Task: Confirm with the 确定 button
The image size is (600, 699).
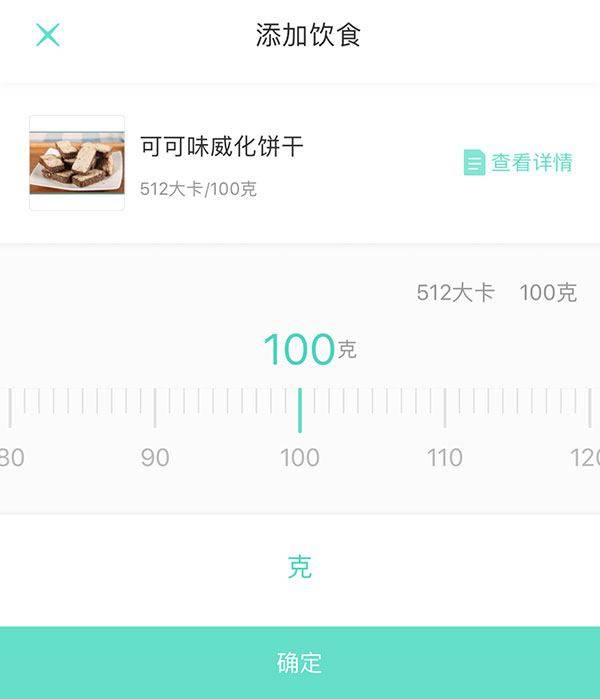Action: tap(300, 663)
